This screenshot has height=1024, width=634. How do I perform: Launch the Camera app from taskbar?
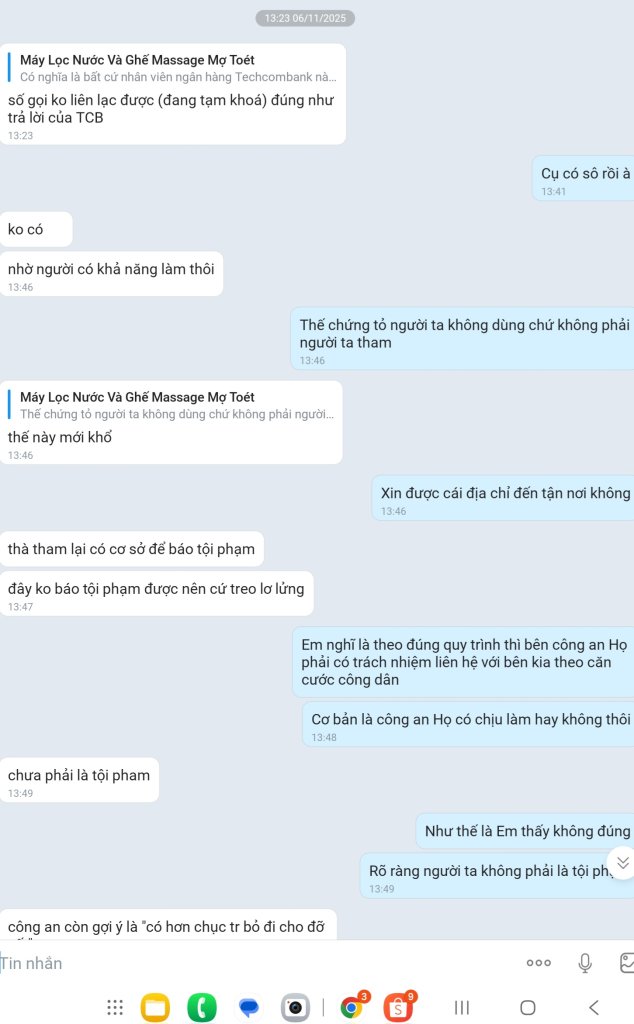click(x=295, y=1008)
